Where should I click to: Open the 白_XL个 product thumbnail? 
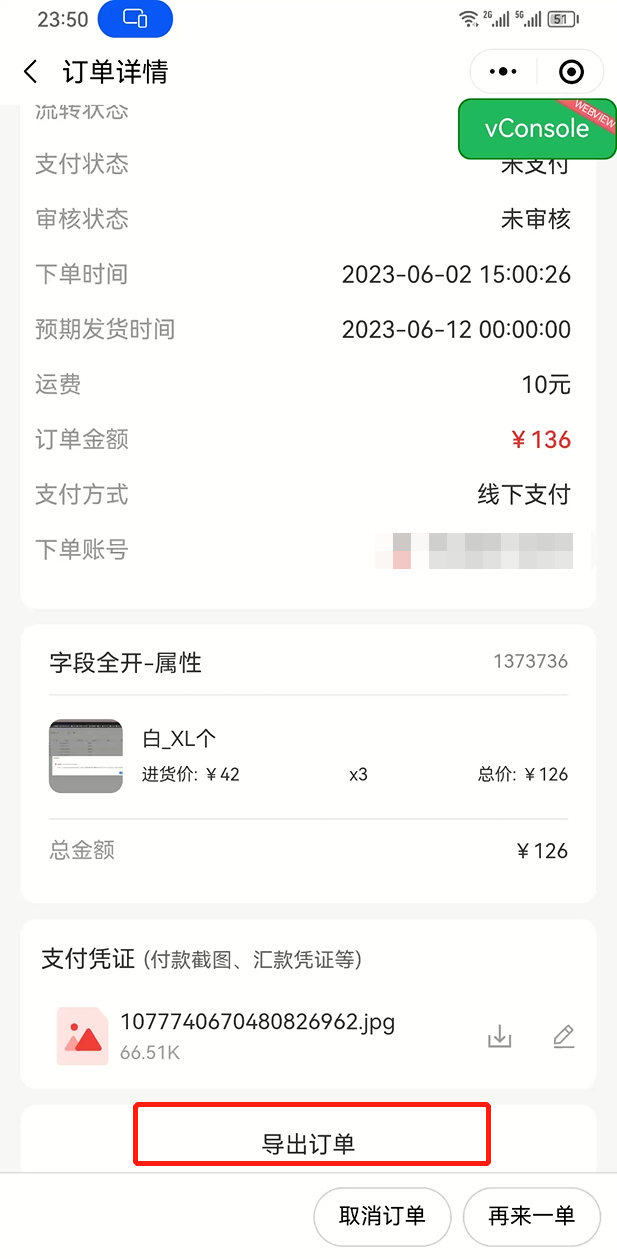[x=86, y=755]
